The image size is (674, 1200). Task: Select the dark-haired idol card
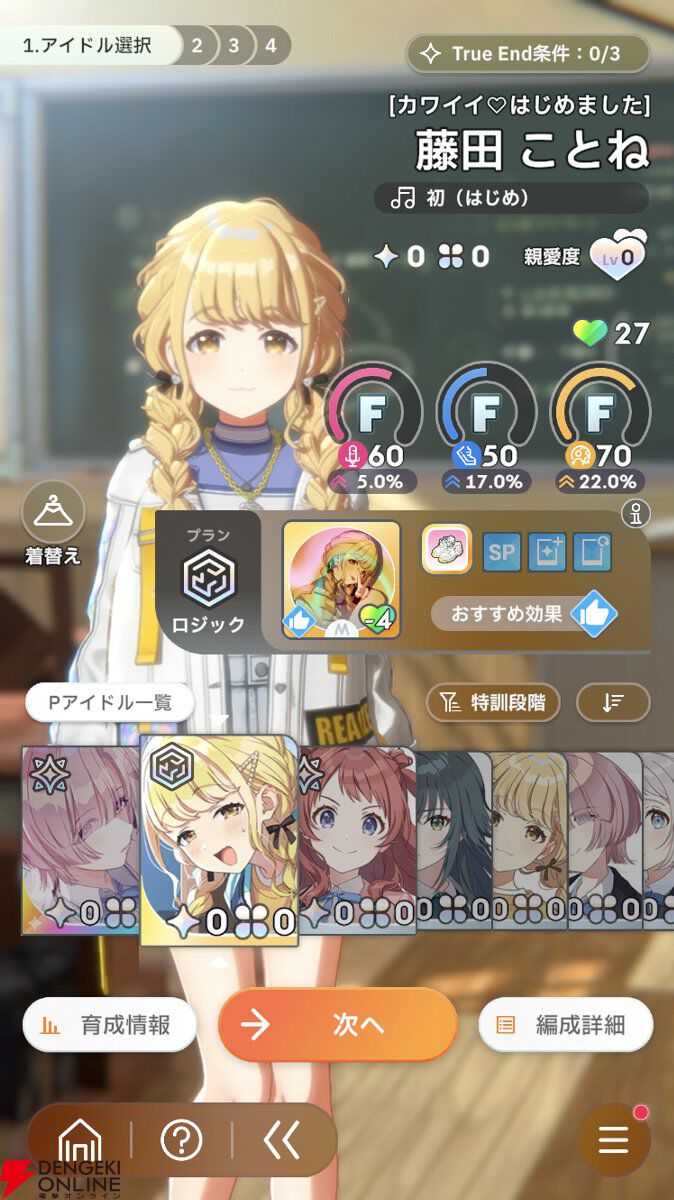coord(455,840)
